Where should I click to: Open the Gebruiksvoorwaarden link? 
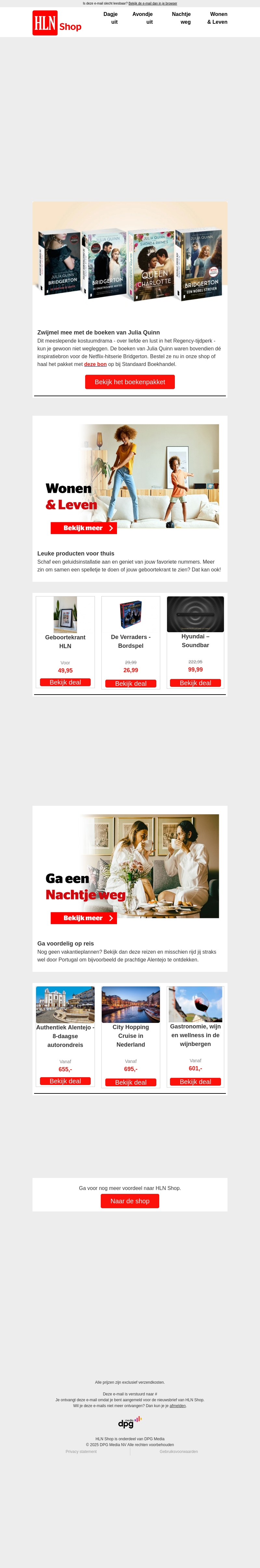click(178, 1452)
